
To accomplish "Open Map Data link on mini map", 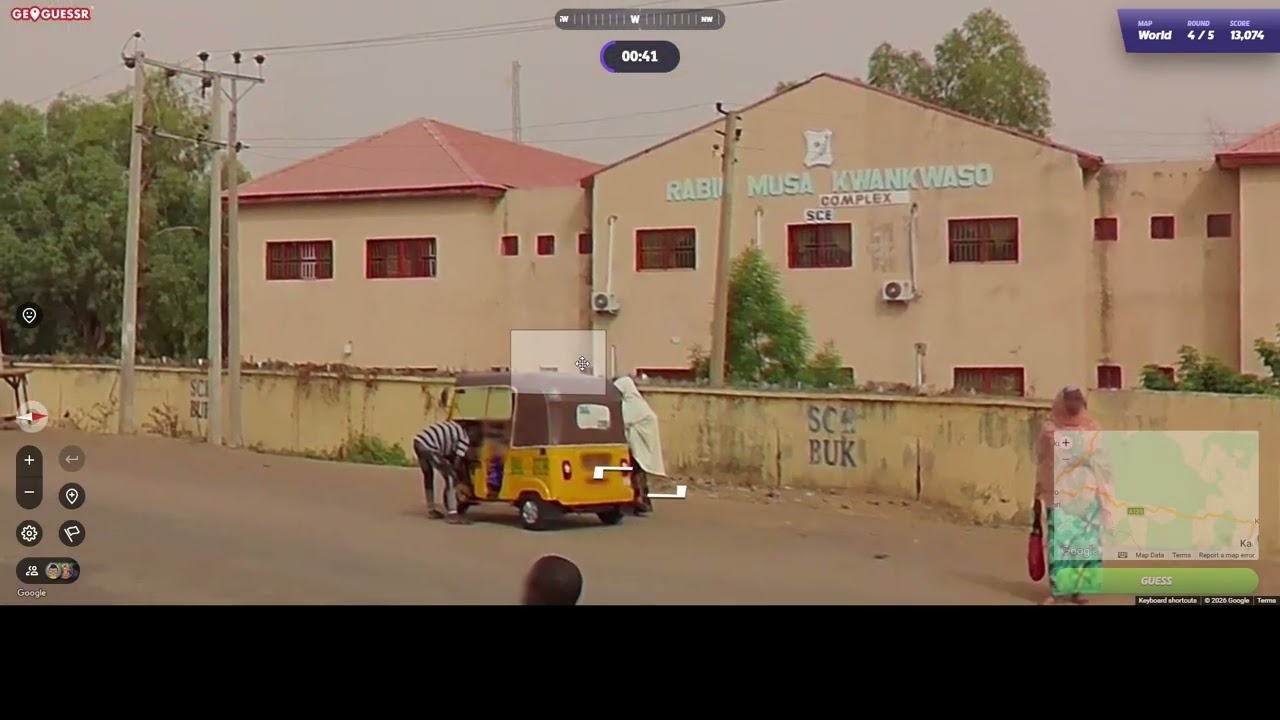I will [x=1149, y=555].
